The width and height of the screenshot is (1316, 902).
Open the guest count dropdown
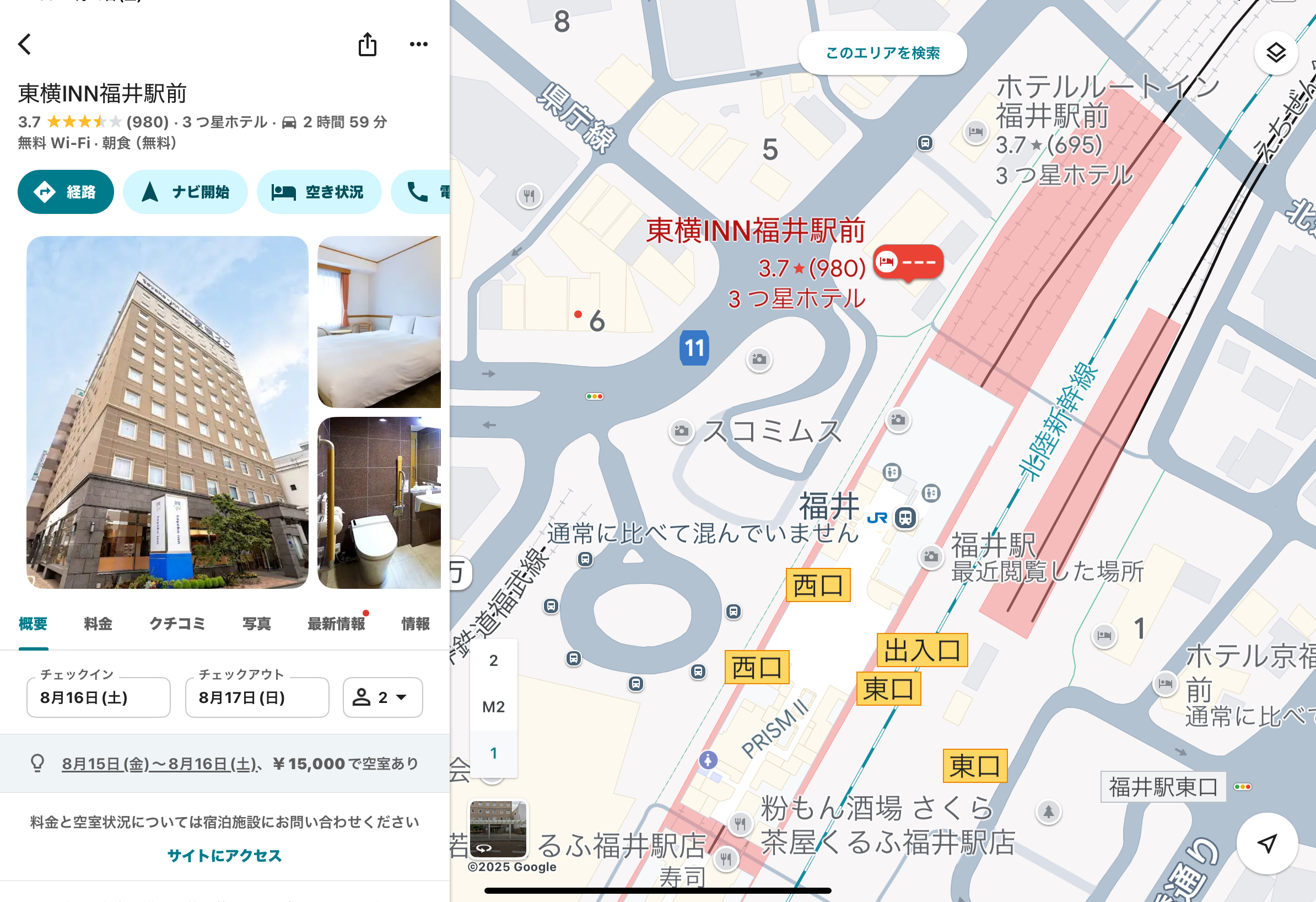click(382, 697)
